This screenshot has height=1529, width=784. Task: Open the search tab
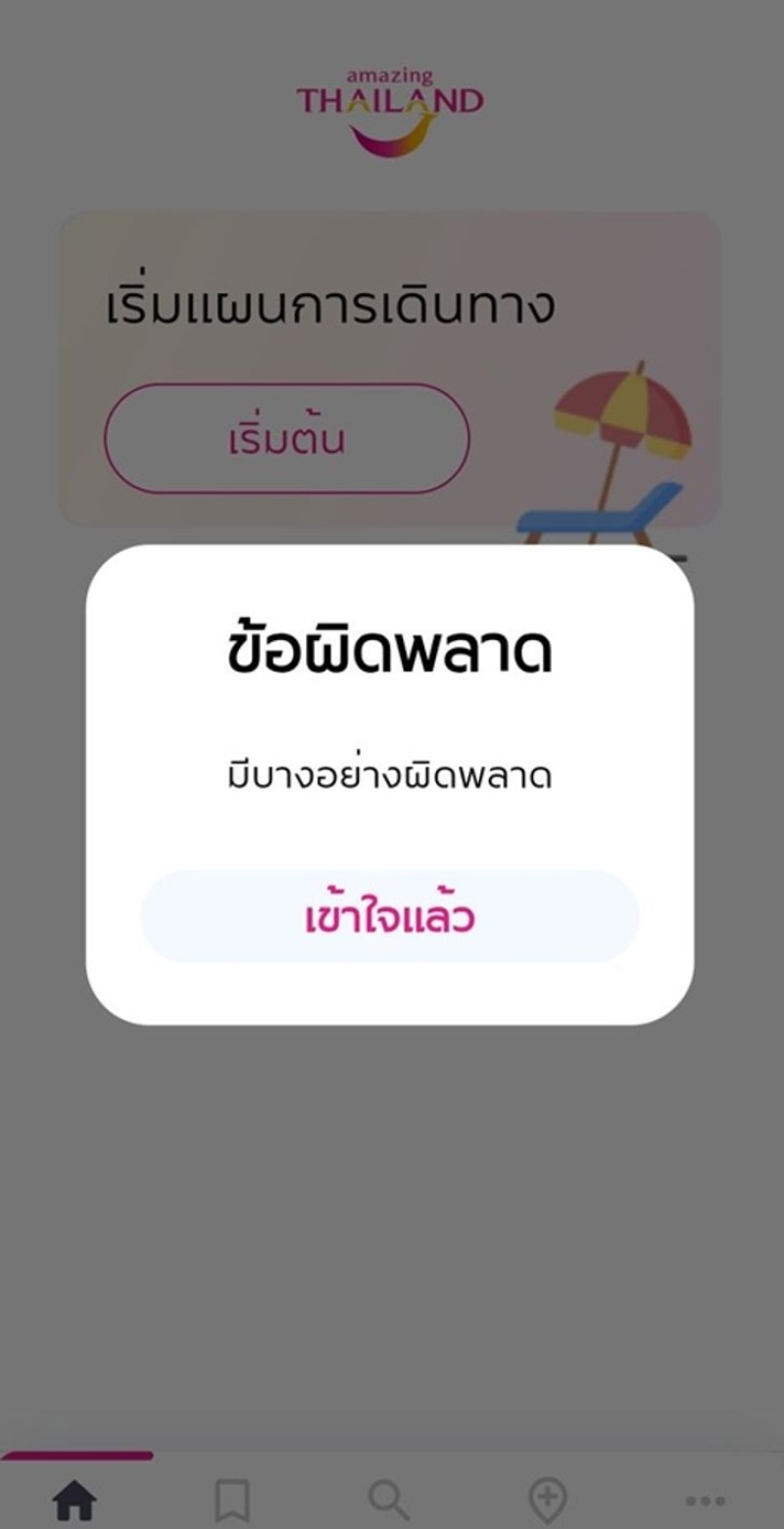pyautogui.click(x=389, y=1500)
